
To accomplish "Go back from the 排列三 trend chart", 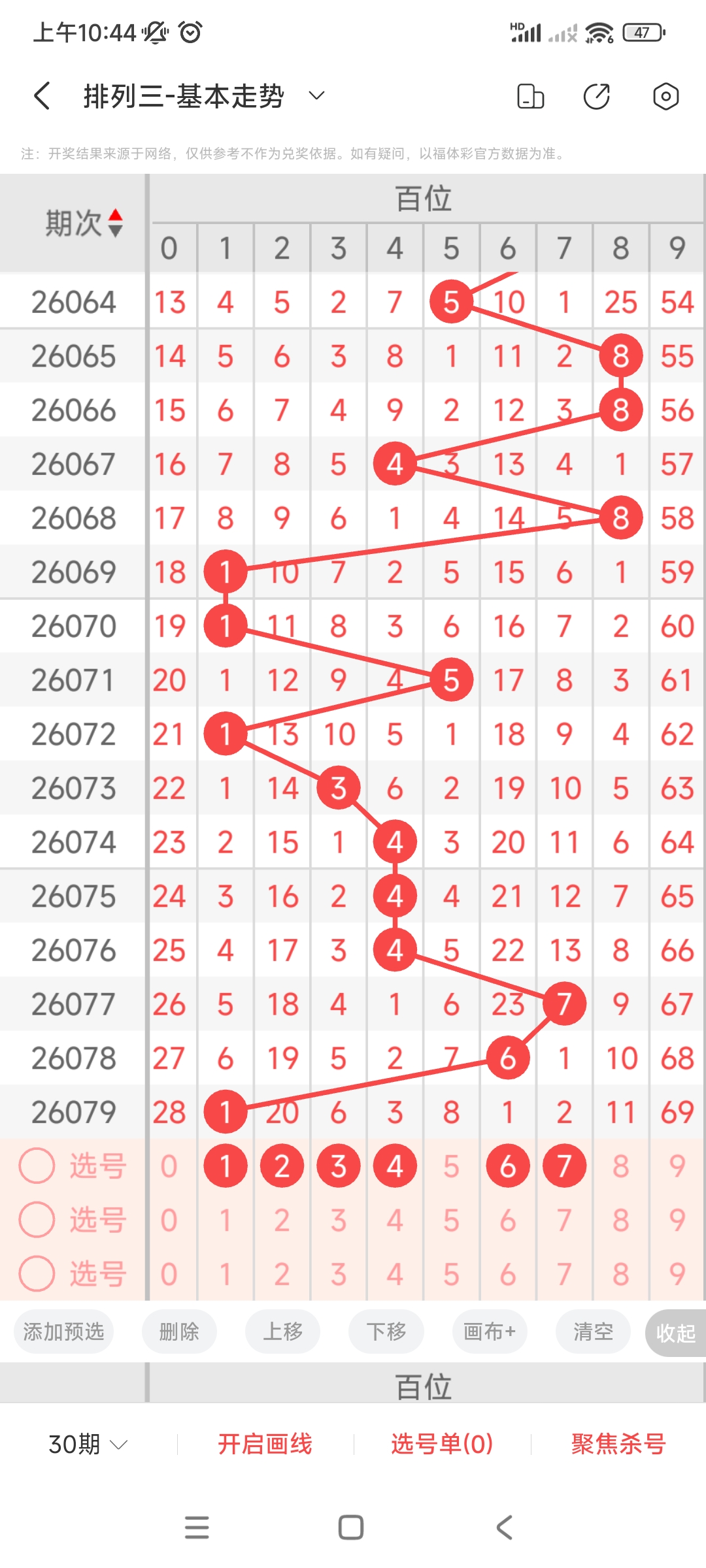I will pyautogui.click(x=42, y=96).
